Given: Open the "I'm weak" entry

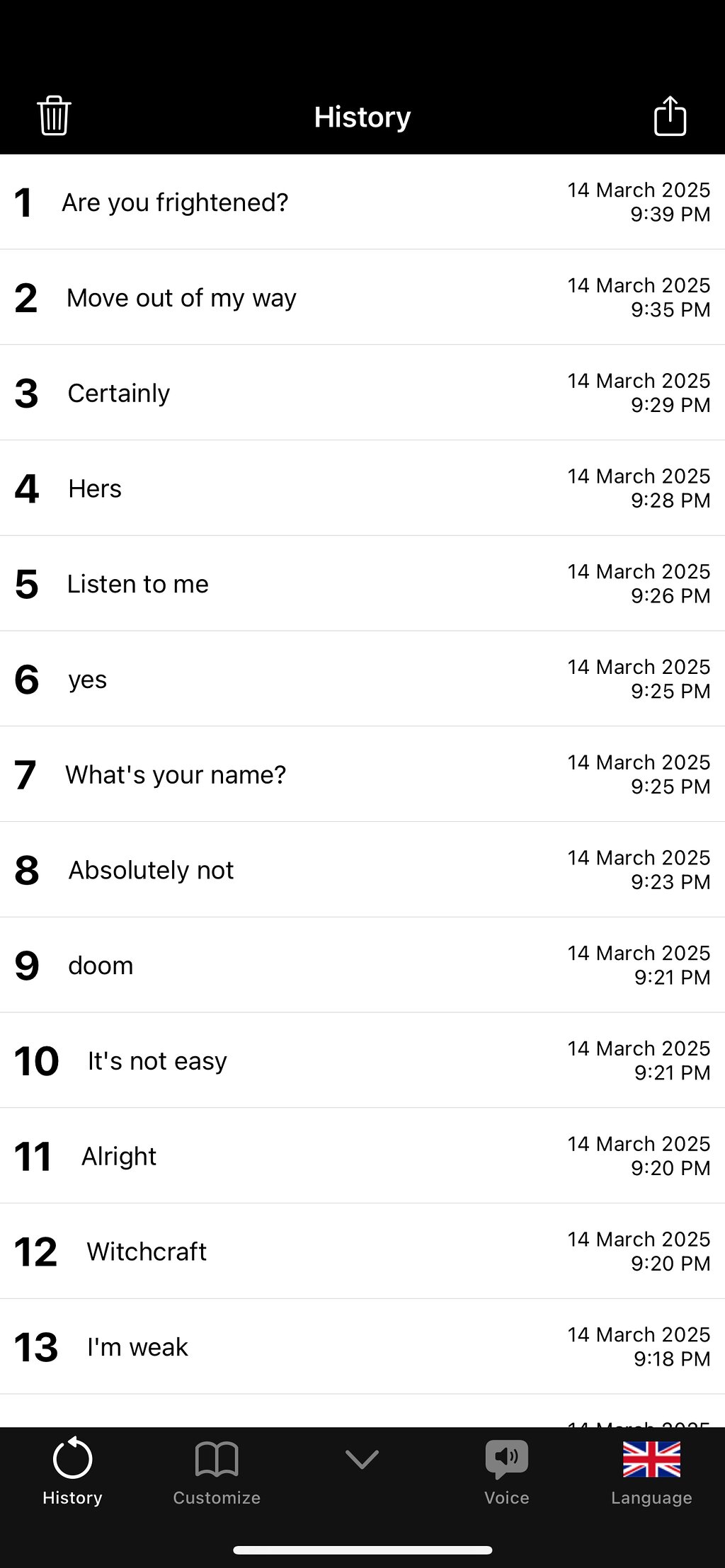Looking at the screenshot, I should (362, 1347).
